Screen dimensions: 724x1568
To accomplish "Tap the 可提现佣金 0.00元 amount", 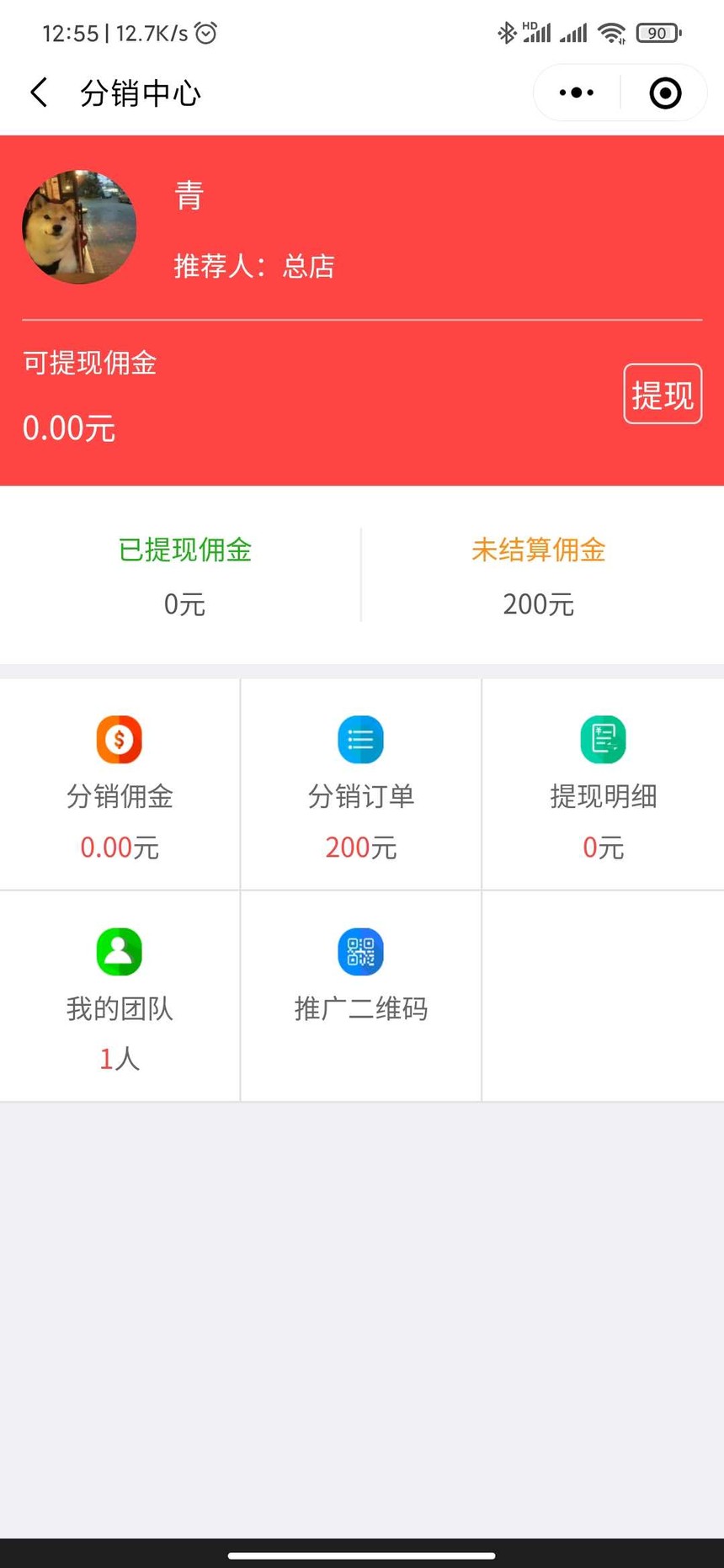I will point(69,429).
